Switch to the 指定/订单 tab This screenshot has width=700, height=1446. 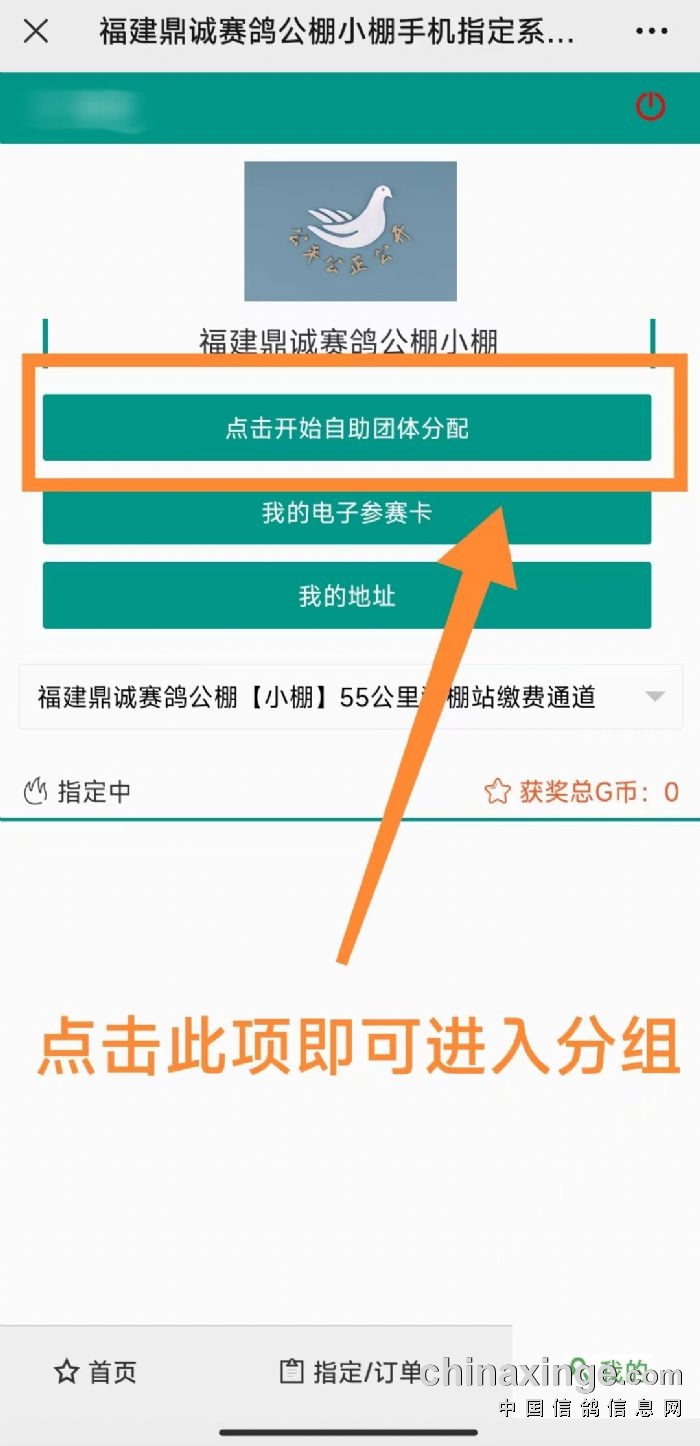(351, 1372)
